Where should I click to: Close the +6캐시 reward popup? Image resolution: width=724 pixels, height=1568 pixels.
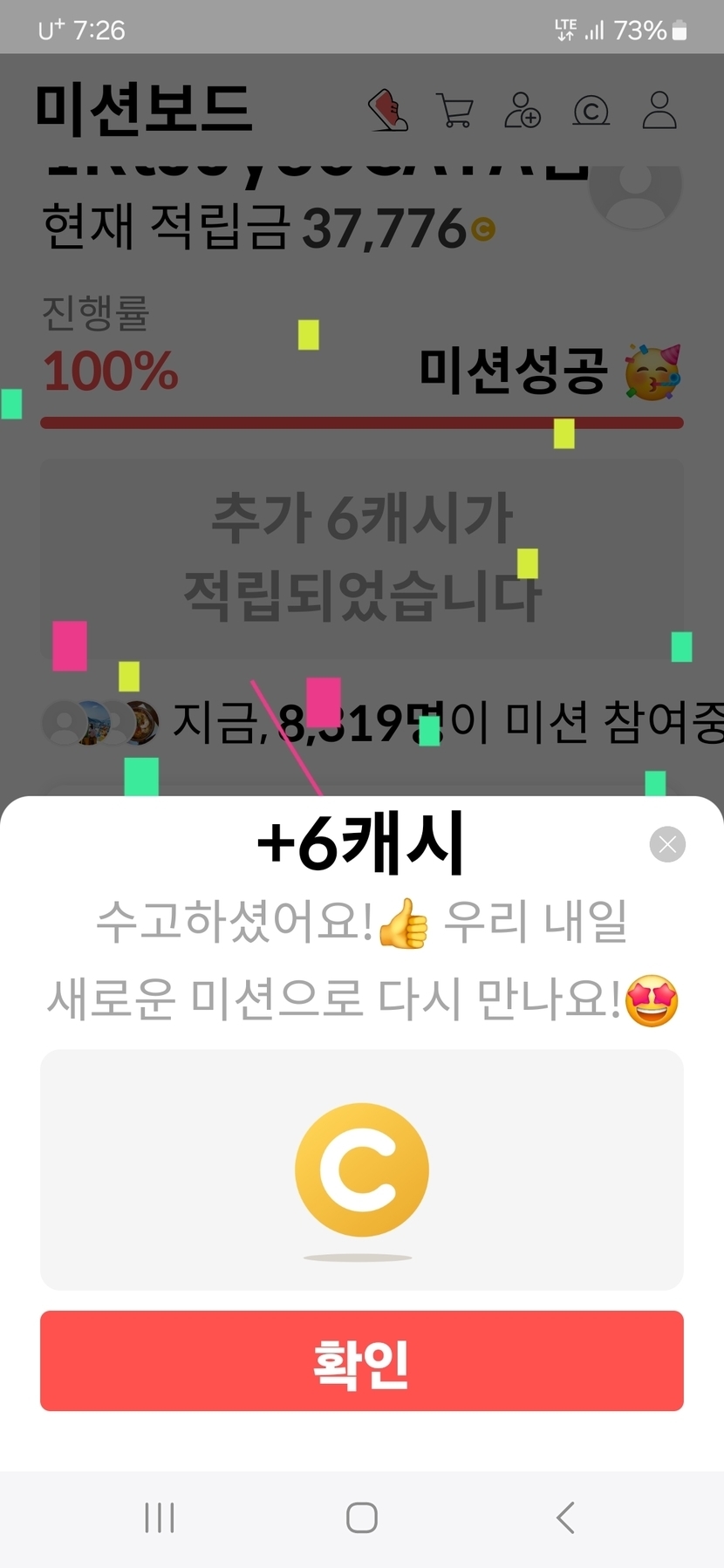[667, 844]
